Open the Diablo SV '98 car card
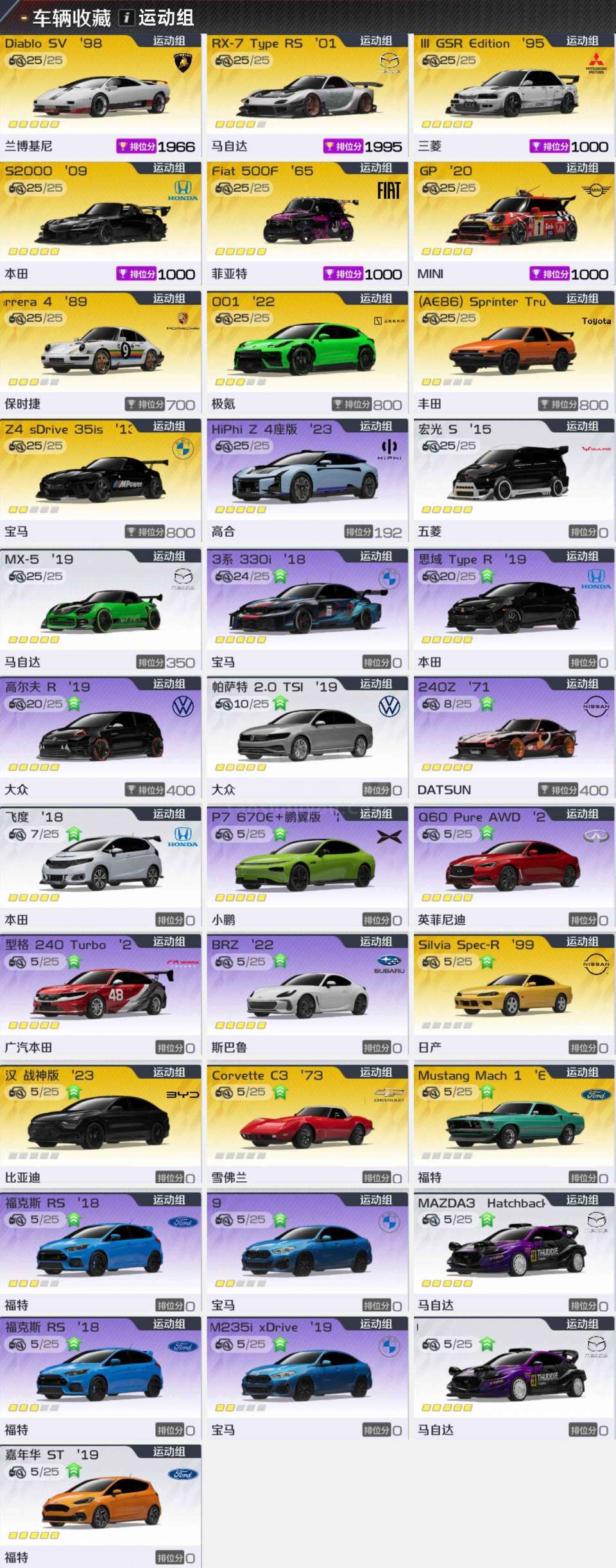Image resolution: width=616 pixels, height=1568 pixels. [101, 96]
